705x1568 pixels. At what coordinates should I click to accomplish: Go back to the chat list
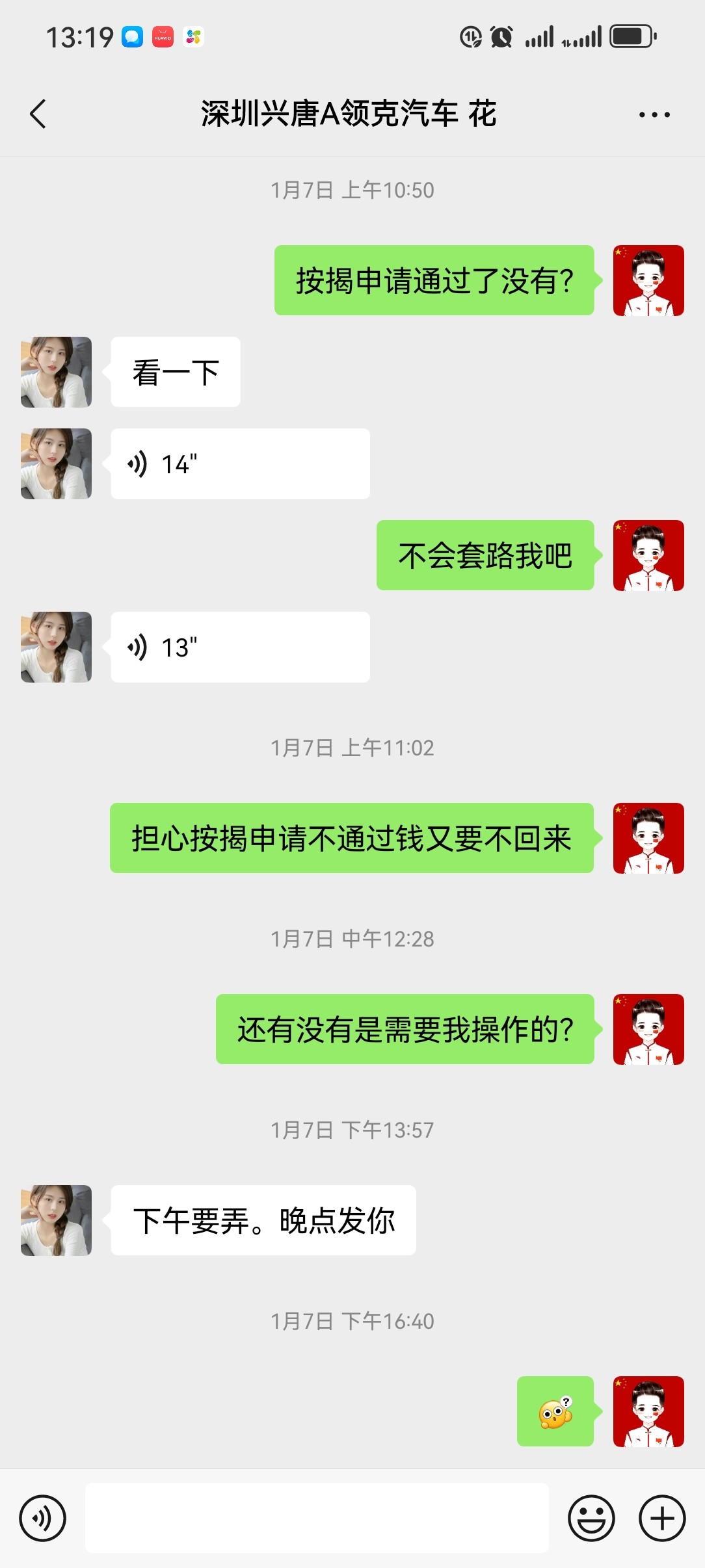(38, 114)
